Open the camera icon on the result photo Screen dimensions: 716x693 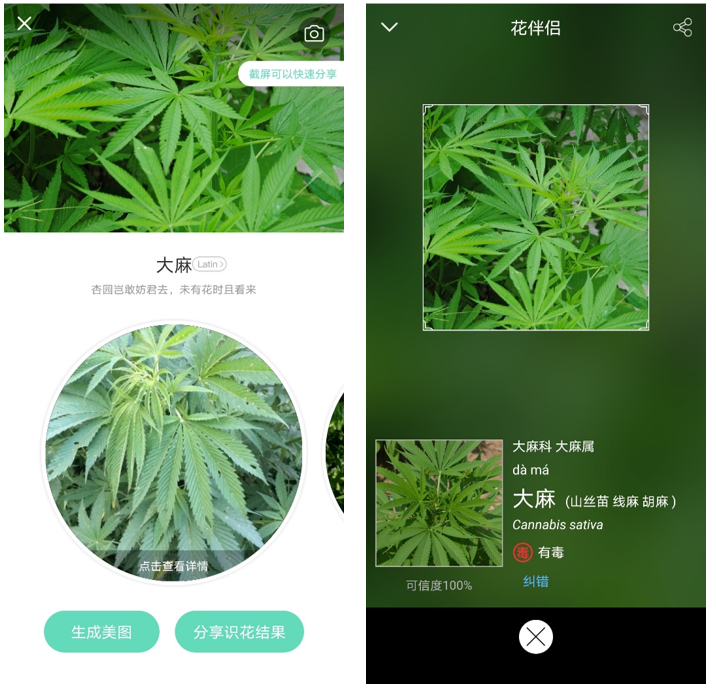pyautogui.click(x=314, y=34)
